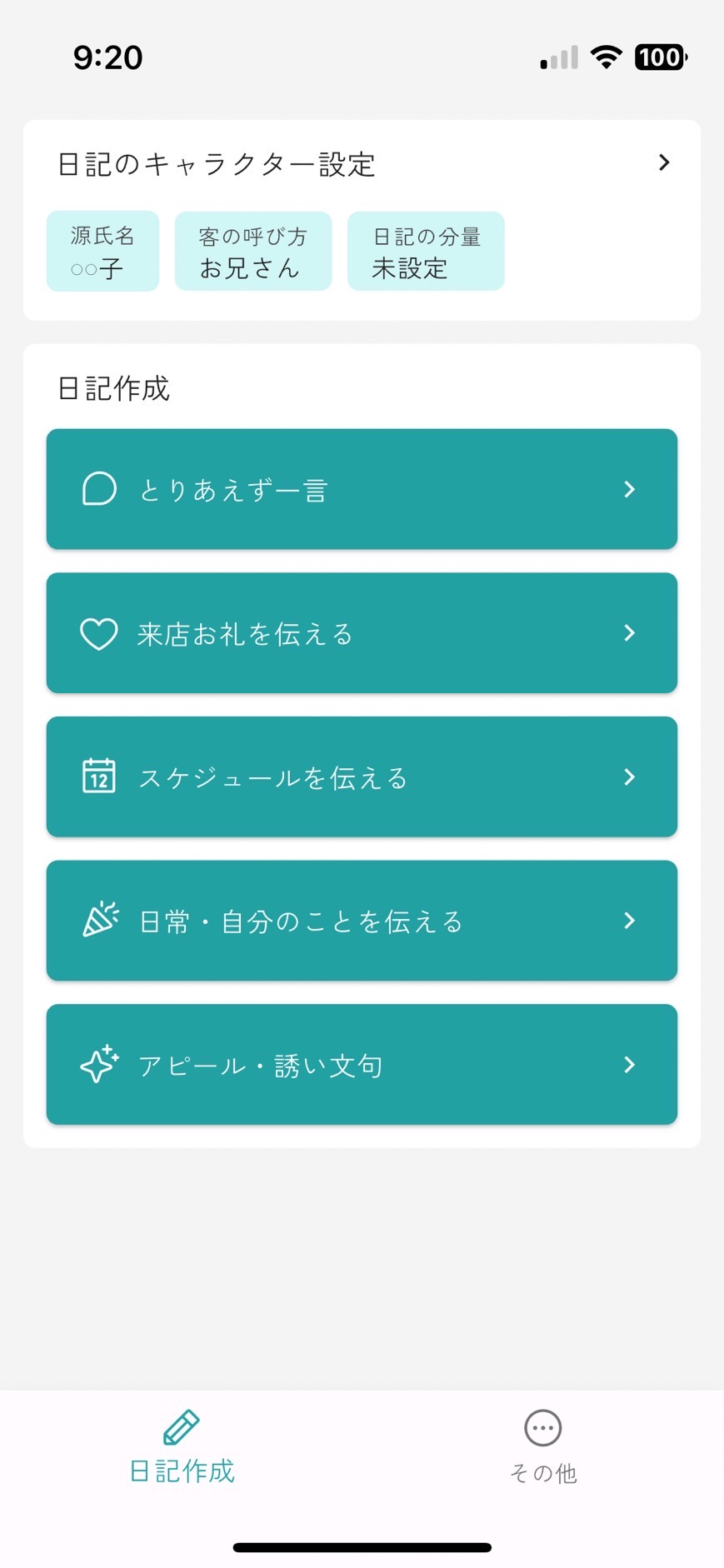Image resolution: width=724 pixels, height=1568 pixels.
Task: Tap アピール・誘い文句 button
Action: pos(362,1065)
